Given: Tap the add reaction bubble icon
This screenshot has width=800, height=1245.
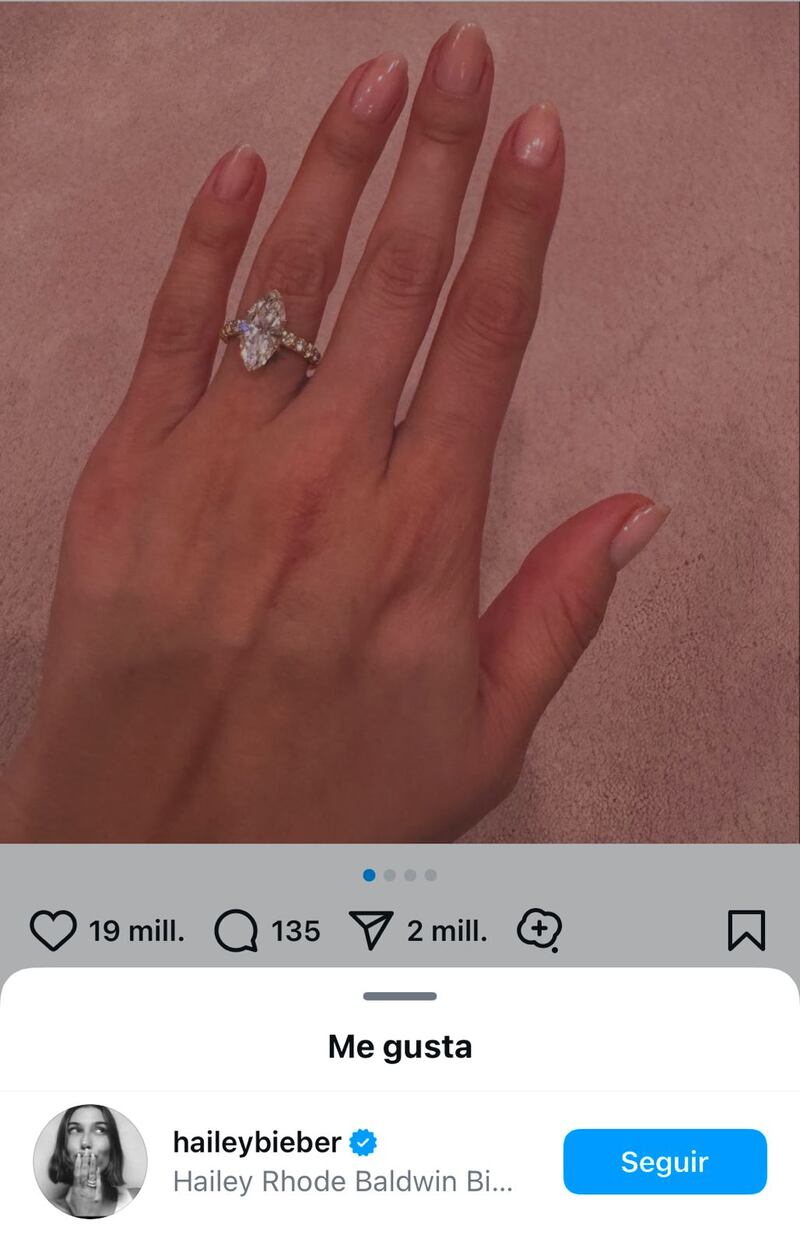Looking at the screenshot, I should tap(539, 930).
